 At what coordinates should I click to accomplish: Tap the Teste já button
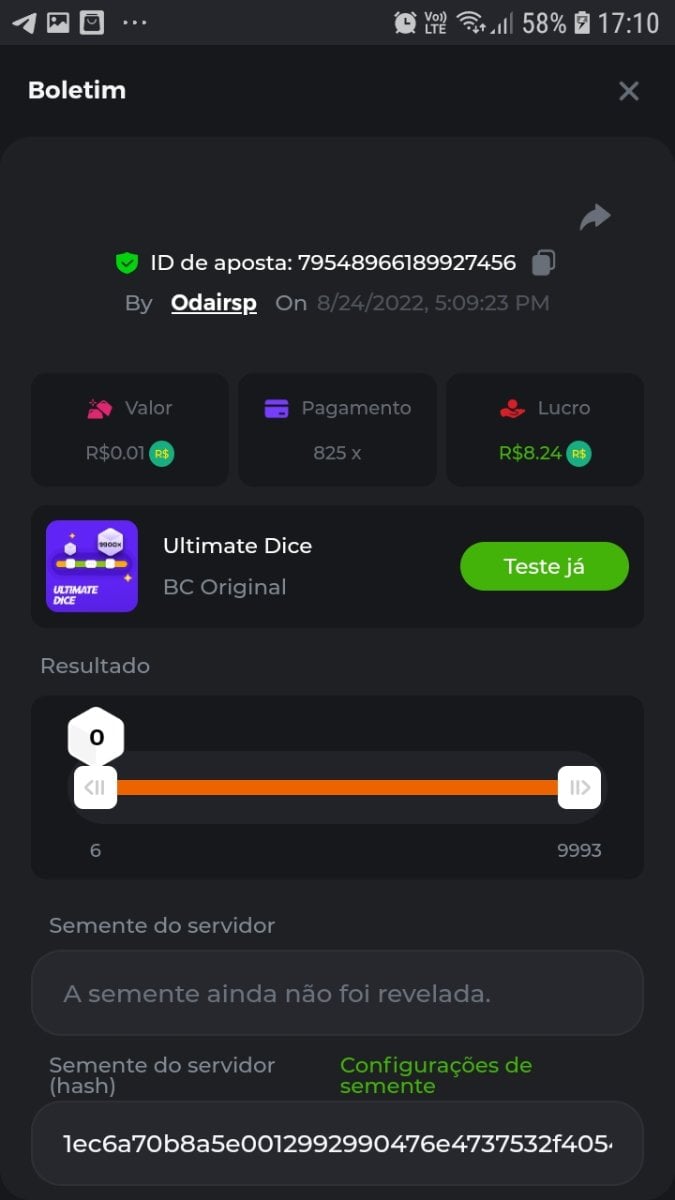coord(544,566)
